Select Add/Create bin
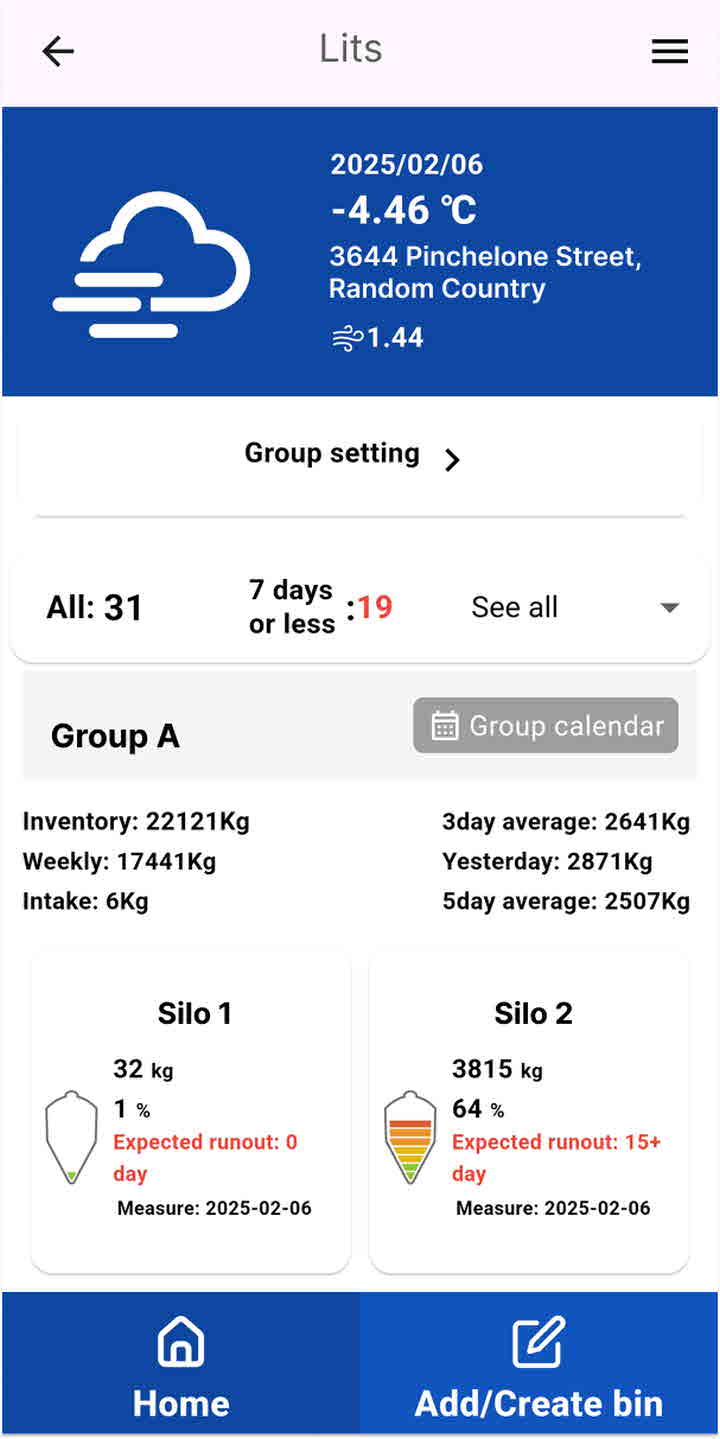Screen dimensions: 720x1439 pyautogui.click(x=539, y=1364)
